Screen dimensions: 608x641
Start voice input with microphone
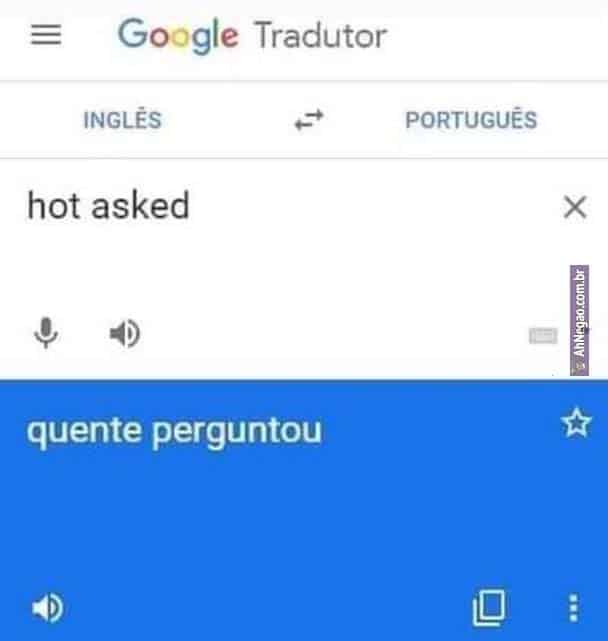pyautogui.click(x=46, y=333)
